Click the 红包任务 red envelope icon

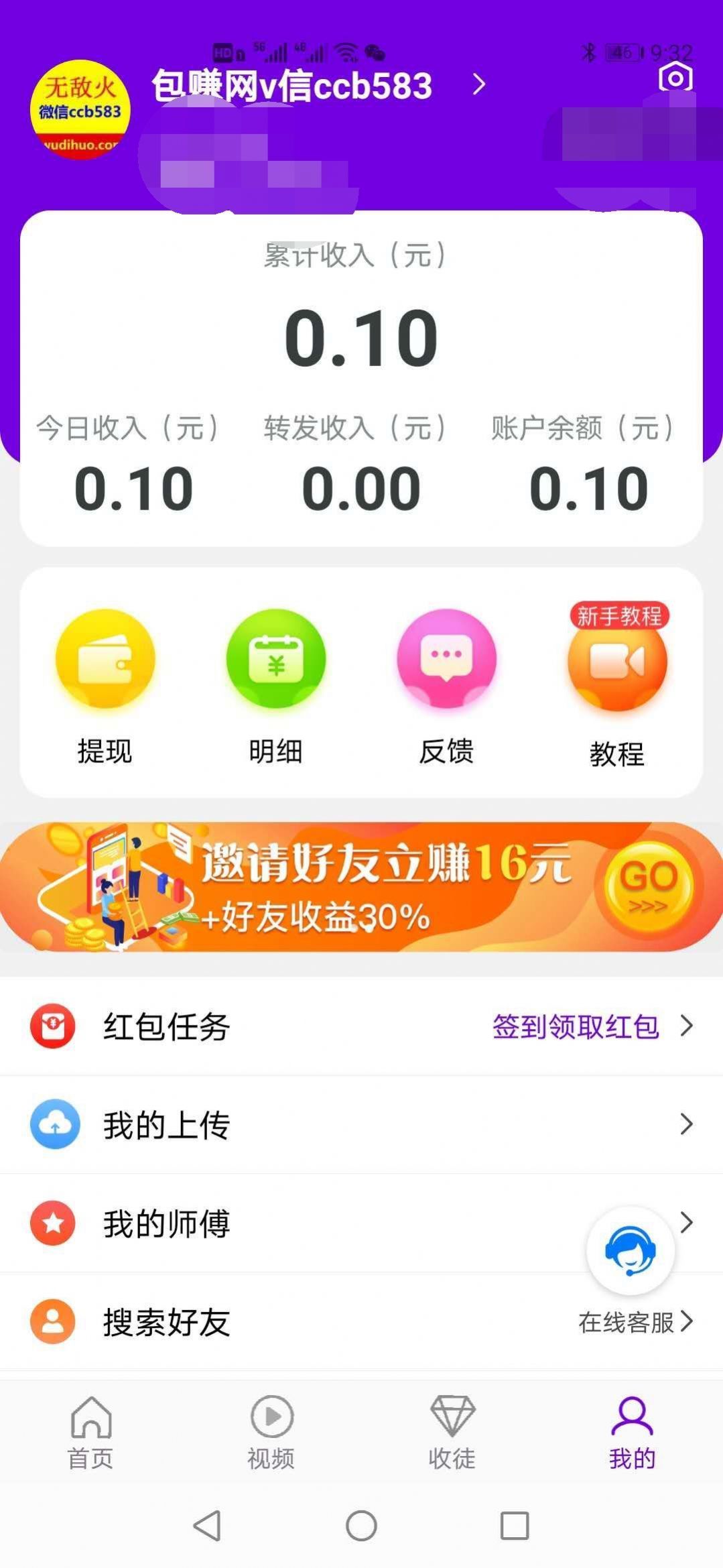tap(52, 1026)
